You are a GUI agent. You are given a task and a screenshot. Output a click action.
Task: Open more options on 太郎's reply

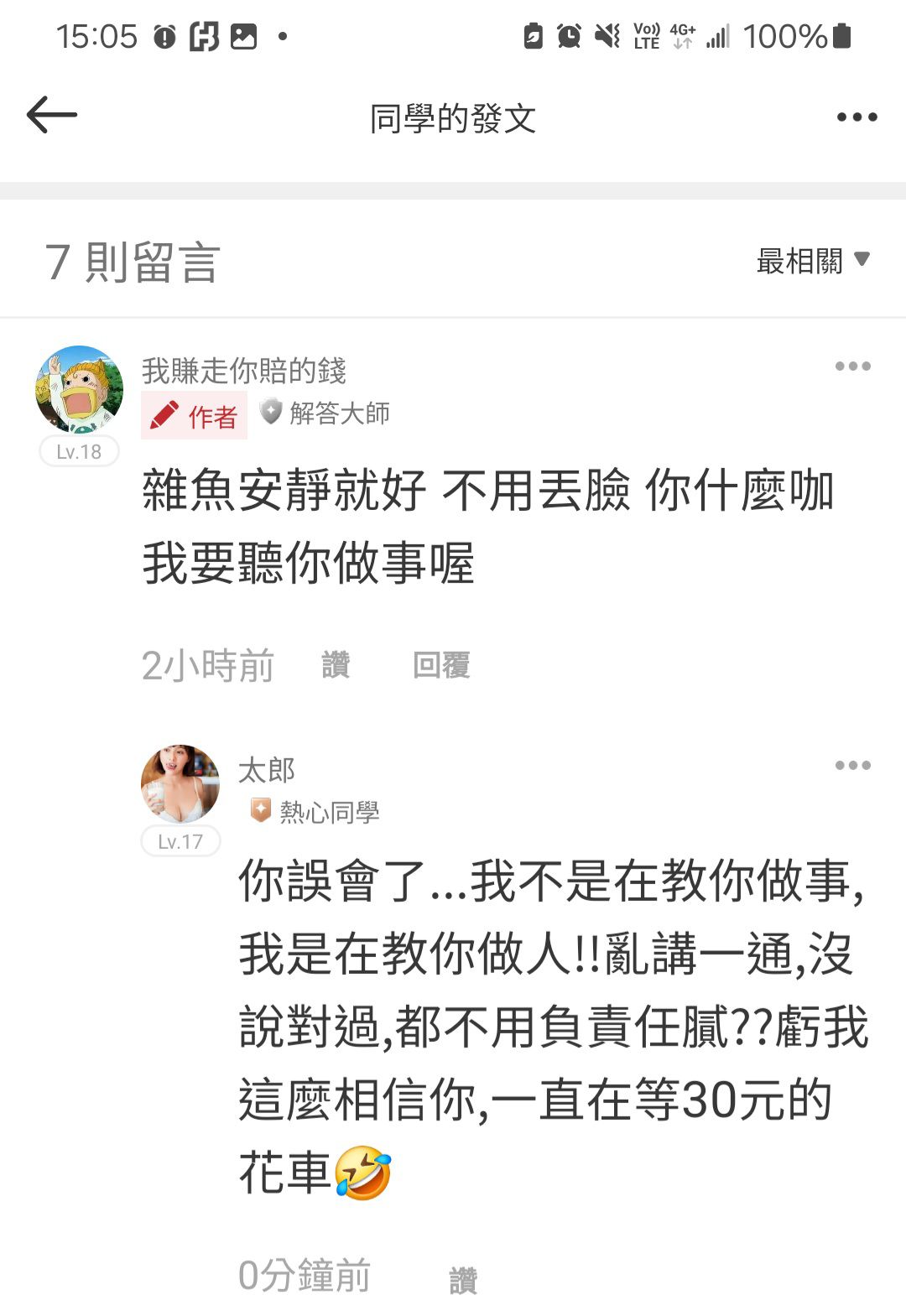click(852, 765)
